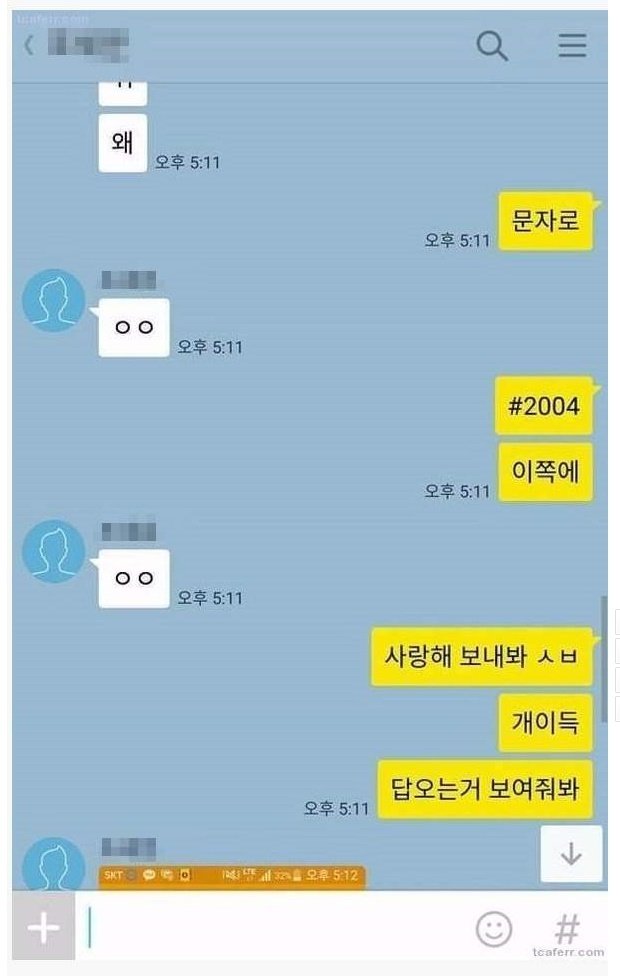Open the chat room menu
The image size is (620, 976).
pyautogui.click(x=572, y=46)
